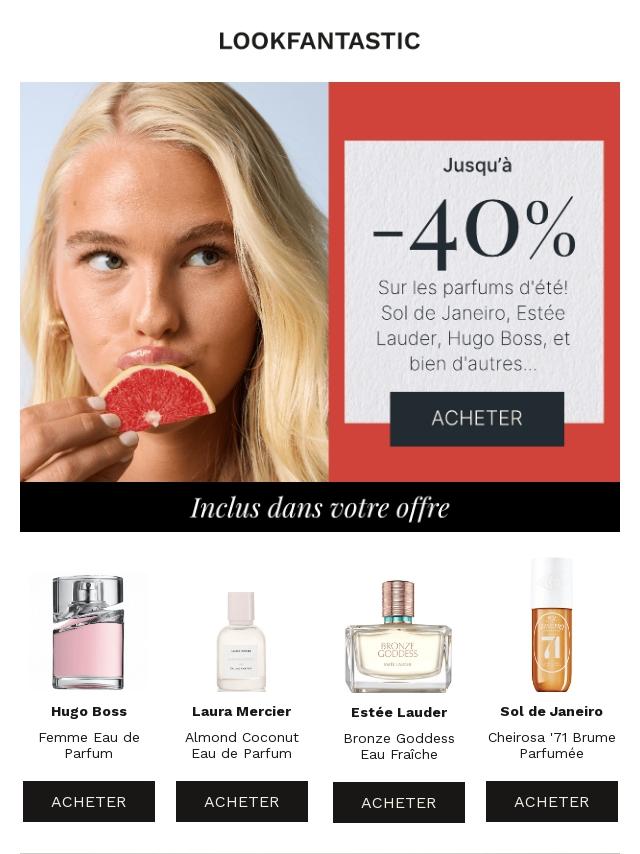Buy Hugo Boss Femme Eau de Parfum
The height and width of the screenshot is (854, 640).
click(x=89, y=802)
